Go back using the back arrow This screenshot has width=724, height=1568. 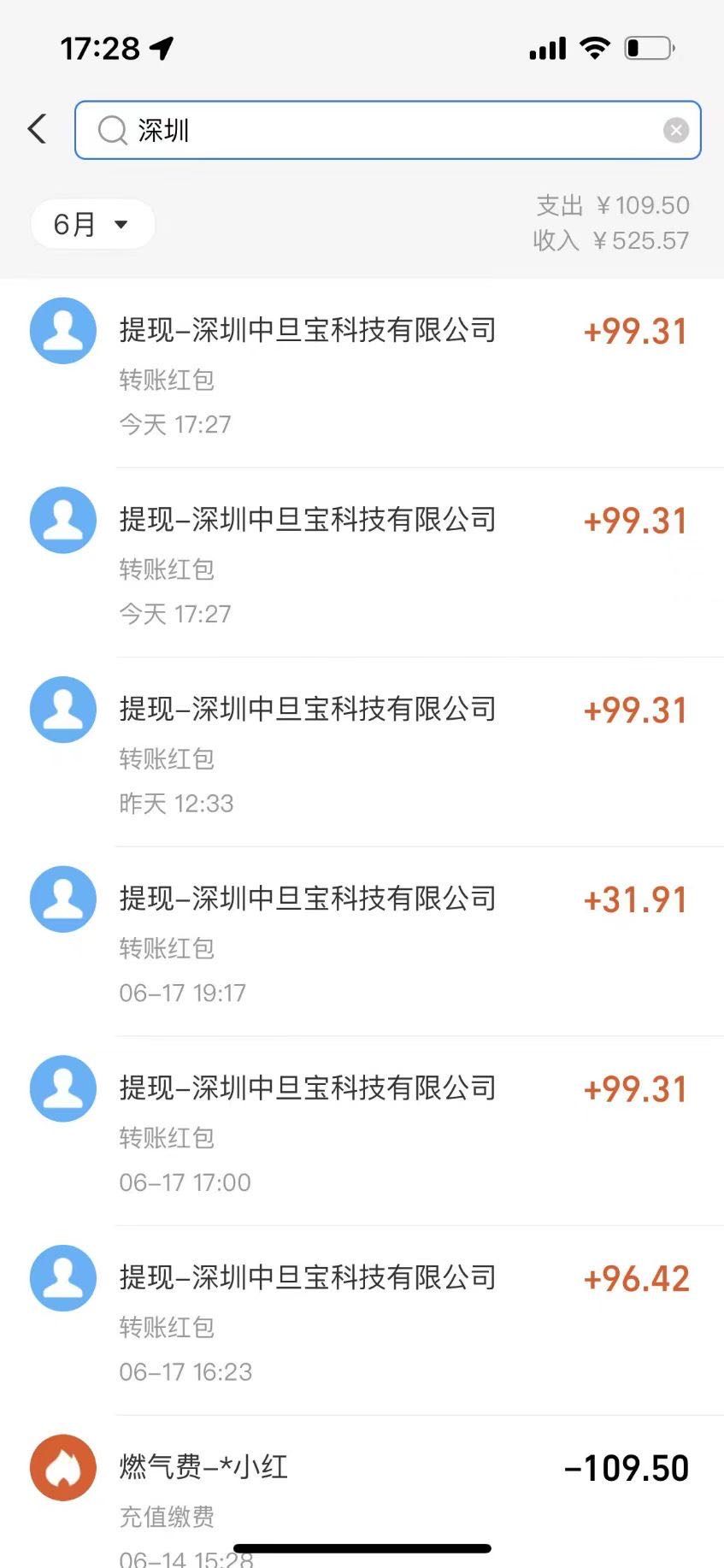37,129
